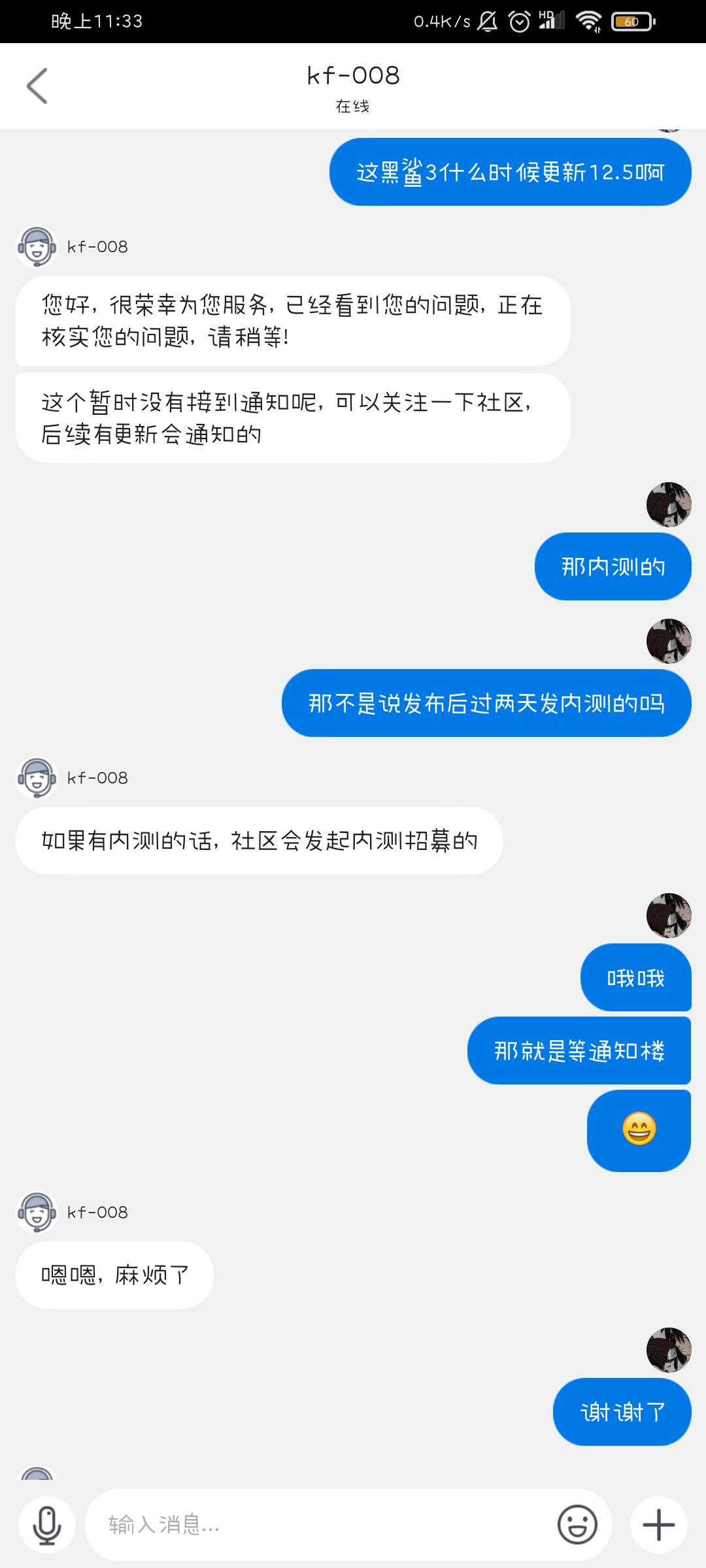Go back from the kf-008 chat
Viewport: 706px width, 1568px height.
[37, 86]
